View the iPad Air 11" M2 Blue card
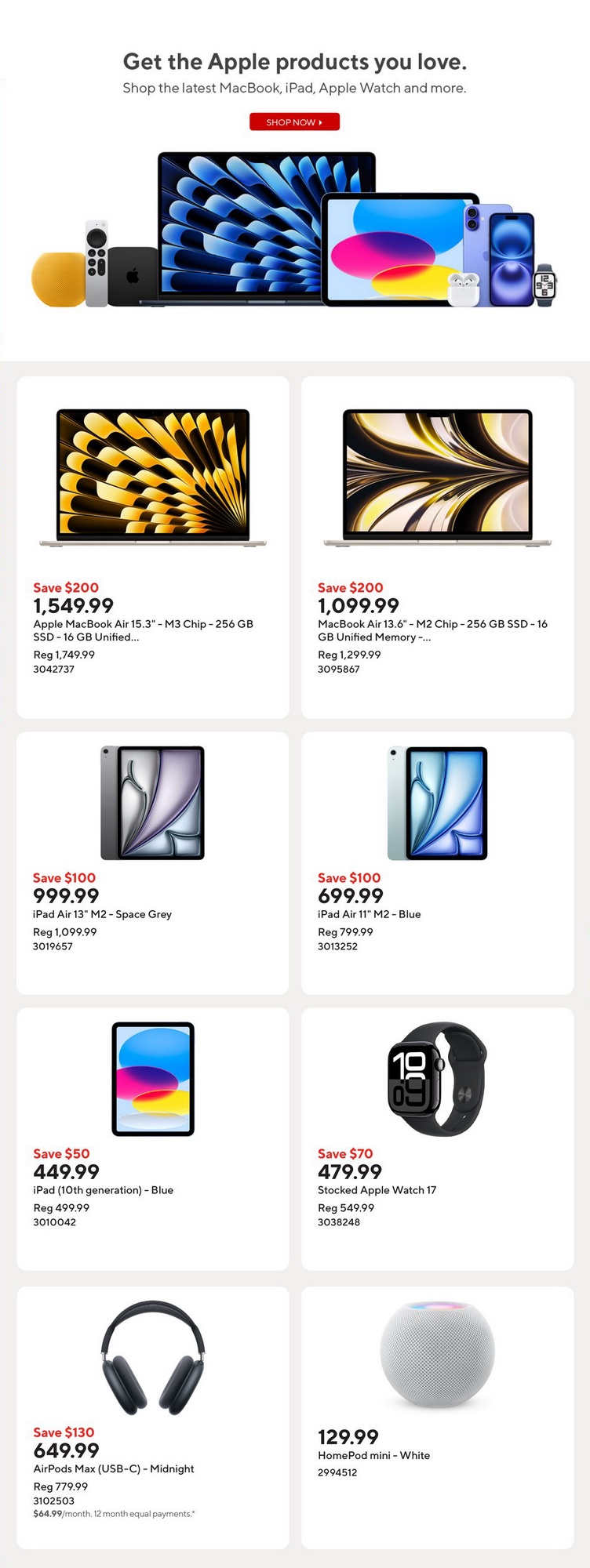Viewport: 590px width, 1568px height. click(x=437, y=862)
